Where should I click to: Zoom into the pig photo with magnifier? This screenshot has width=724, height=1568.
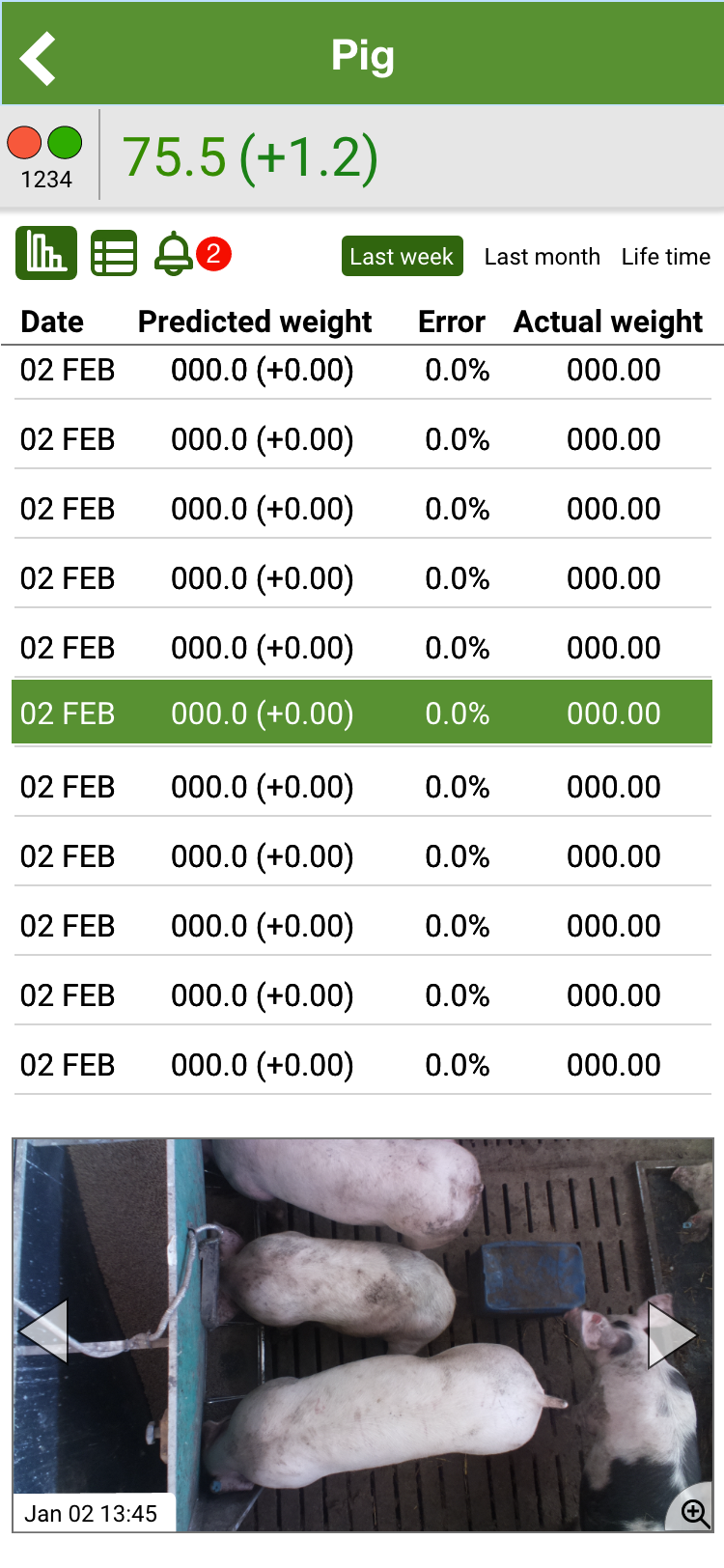(694, 1512)
